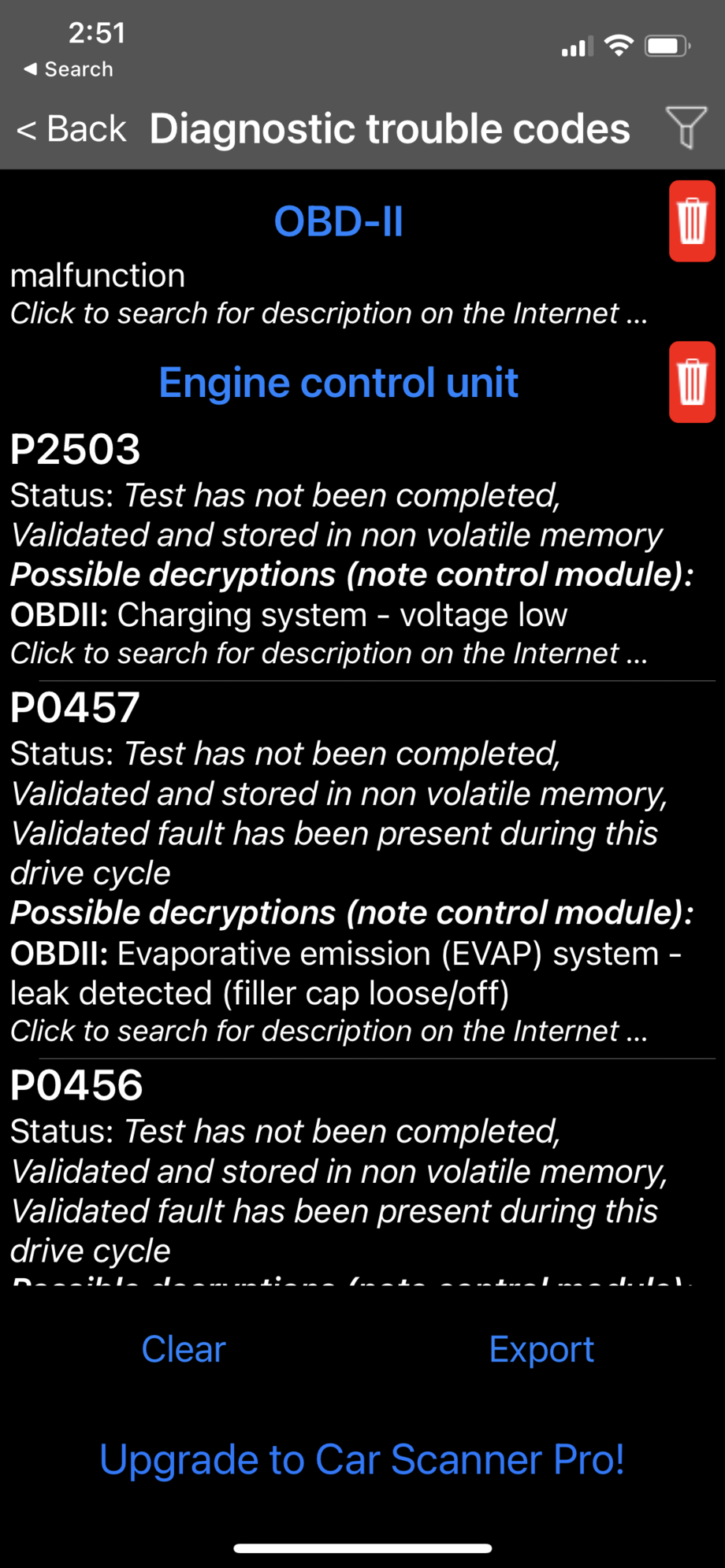Export the diagnostic trouble codes

[x=541, y=1349]
